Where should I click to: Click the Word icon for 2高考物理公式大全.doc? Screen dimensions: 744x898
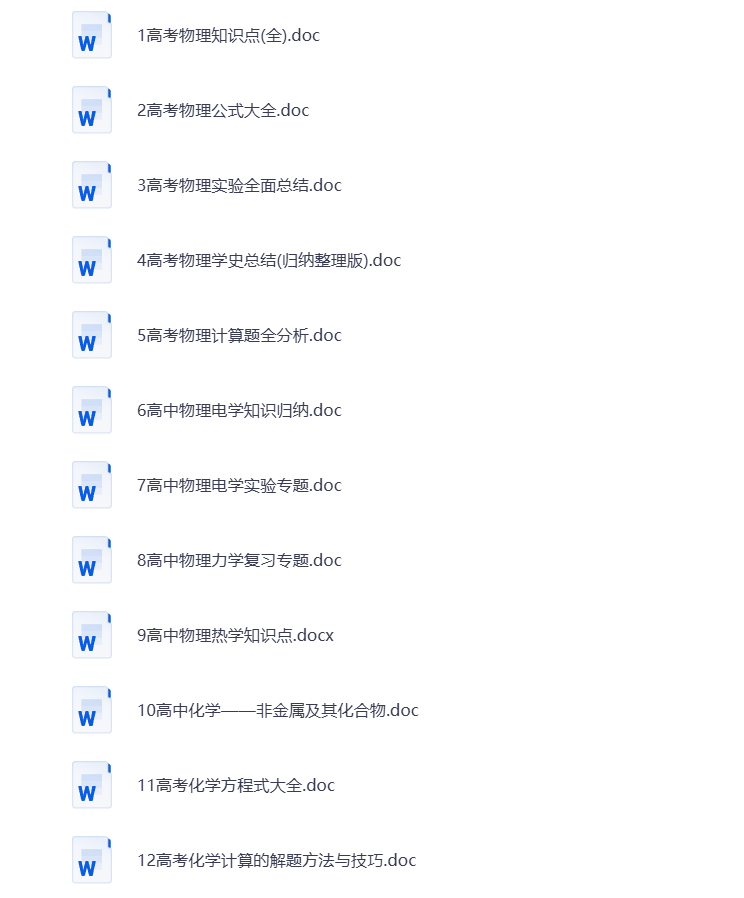[x=91, y=110]
